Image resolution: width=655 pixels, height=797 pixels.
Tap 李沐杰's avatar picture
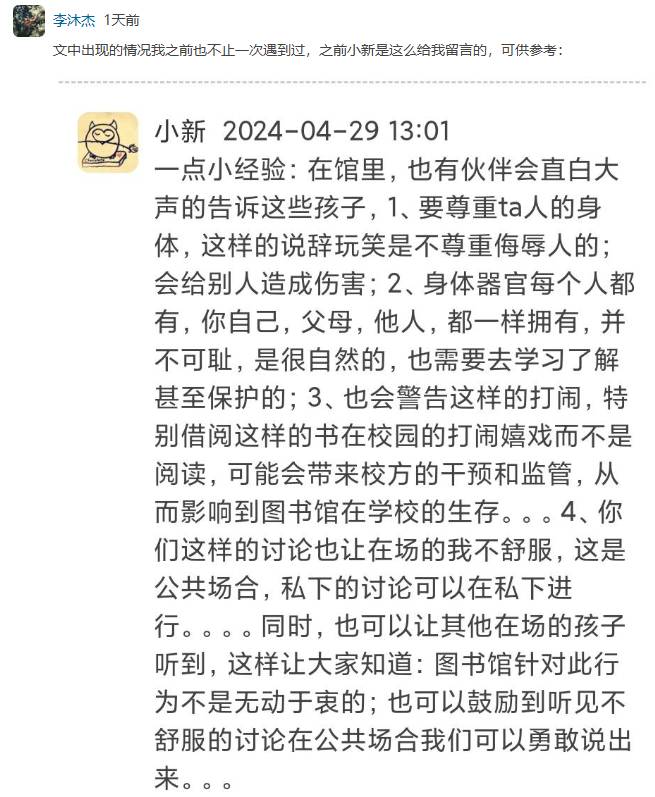29,21
